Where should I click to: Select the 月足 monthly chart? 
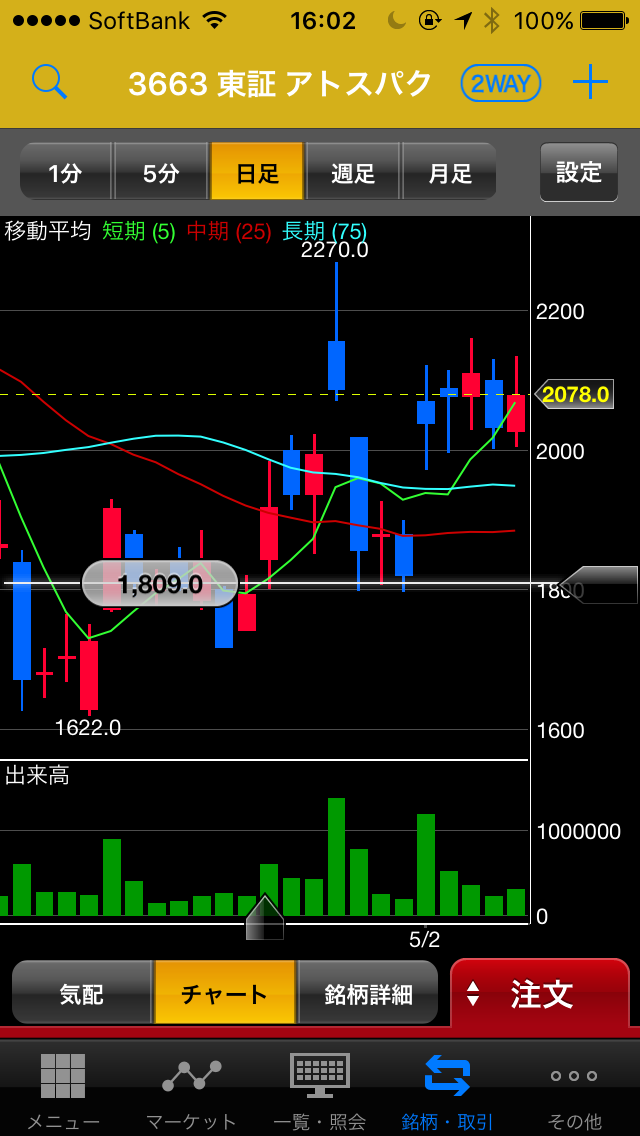coord(449,172)
